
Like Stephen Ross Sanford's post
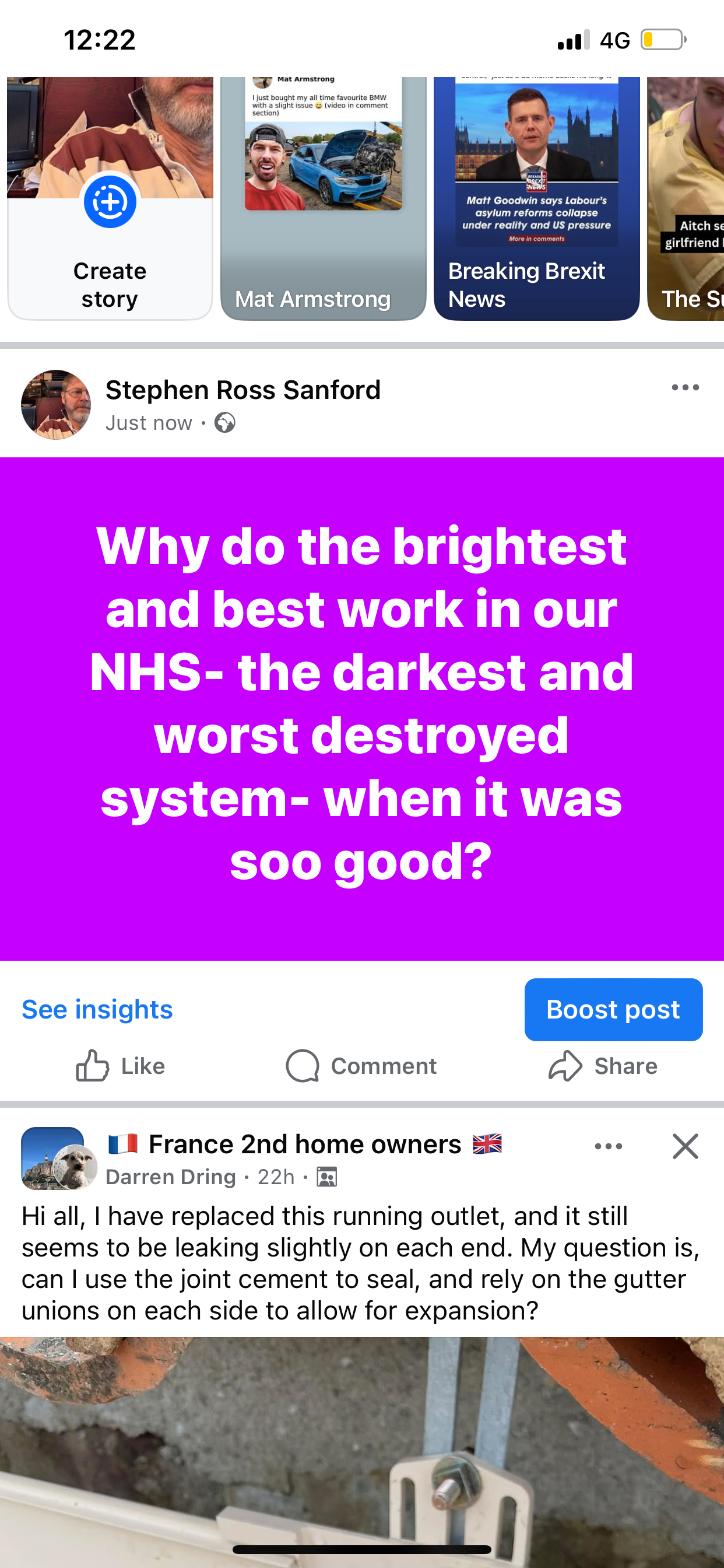[x=121, y=1066]
